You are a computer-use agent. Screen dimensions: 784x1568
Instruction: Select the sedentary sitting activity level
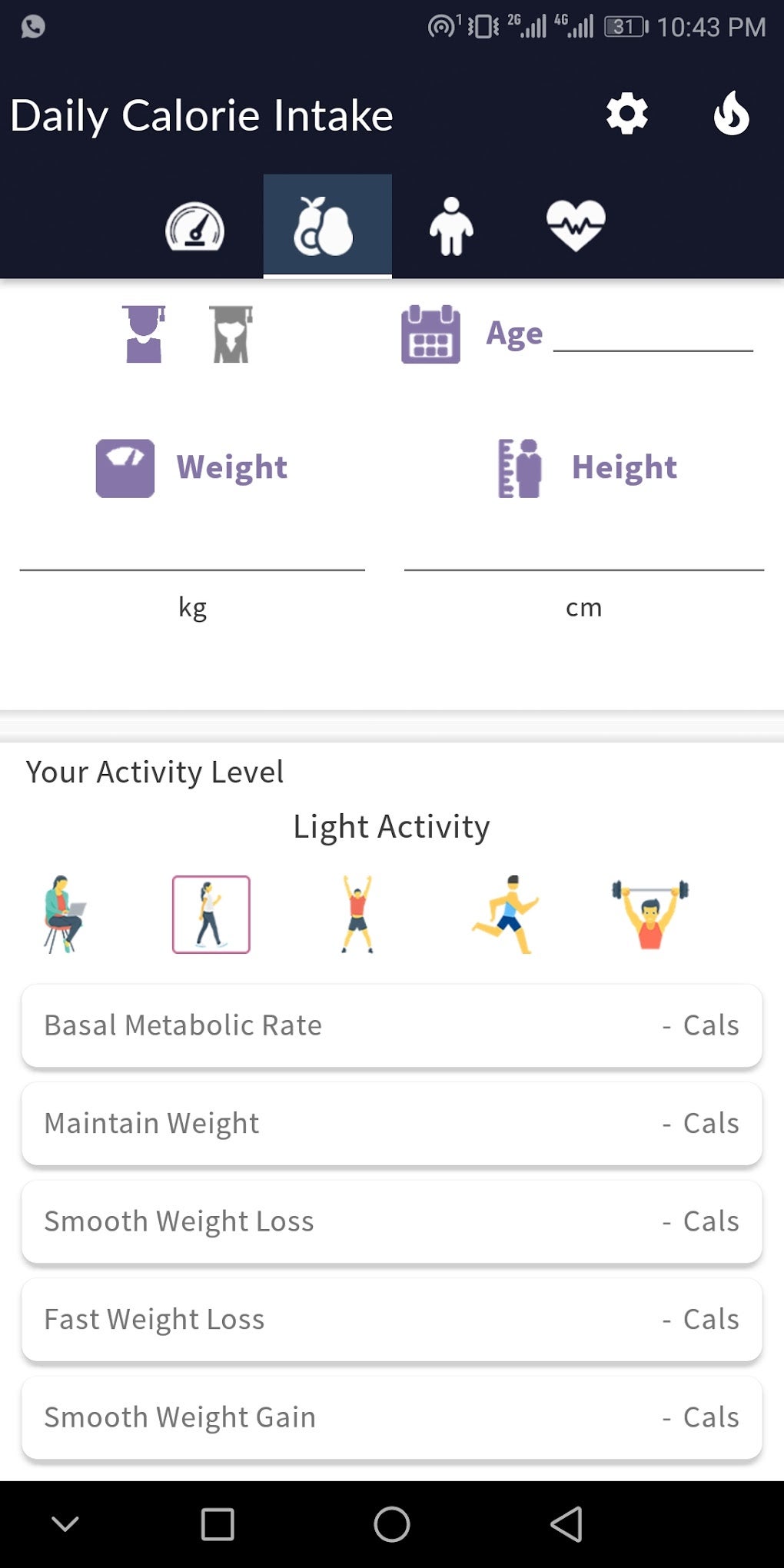pos(65,915)
